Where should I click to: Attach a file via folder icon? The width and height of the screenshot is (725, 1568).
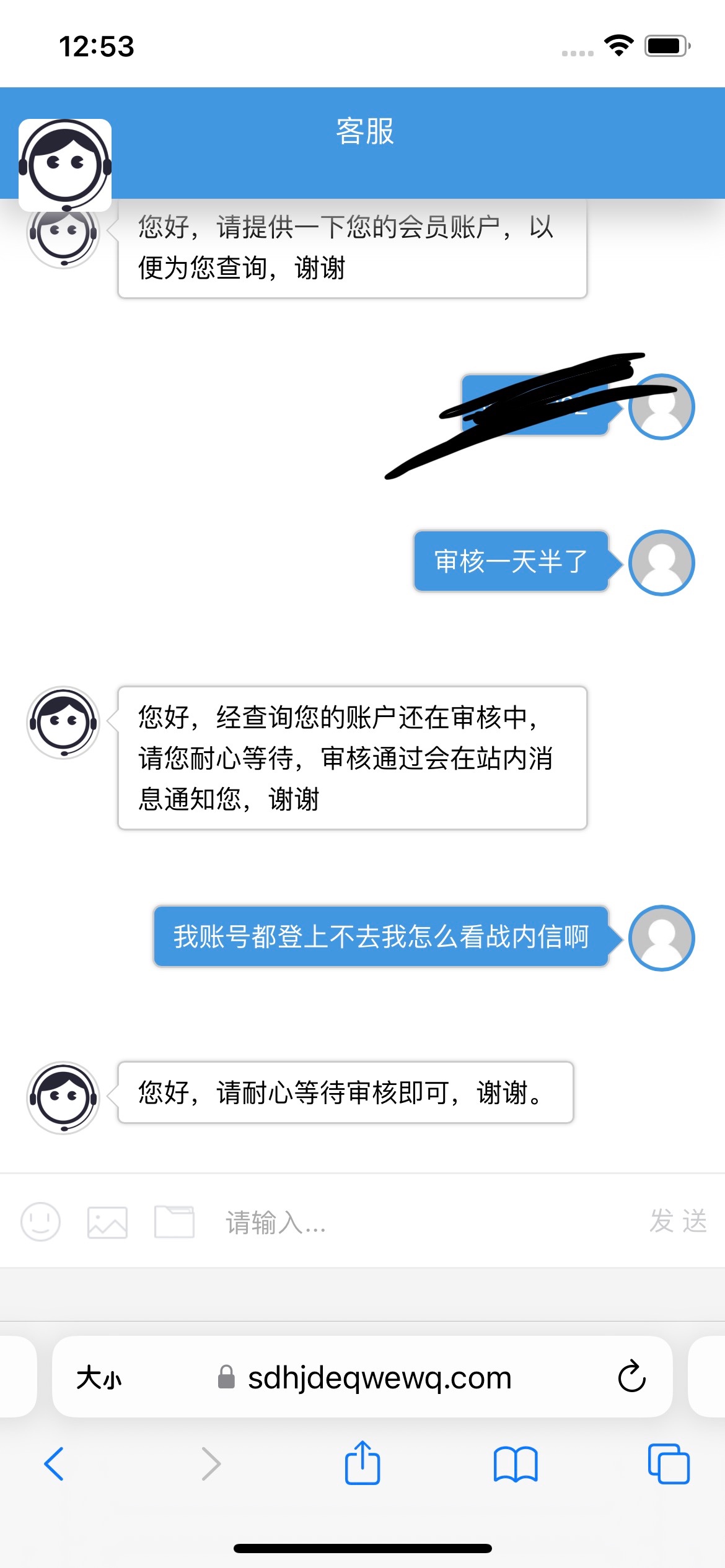[174, 1222]
